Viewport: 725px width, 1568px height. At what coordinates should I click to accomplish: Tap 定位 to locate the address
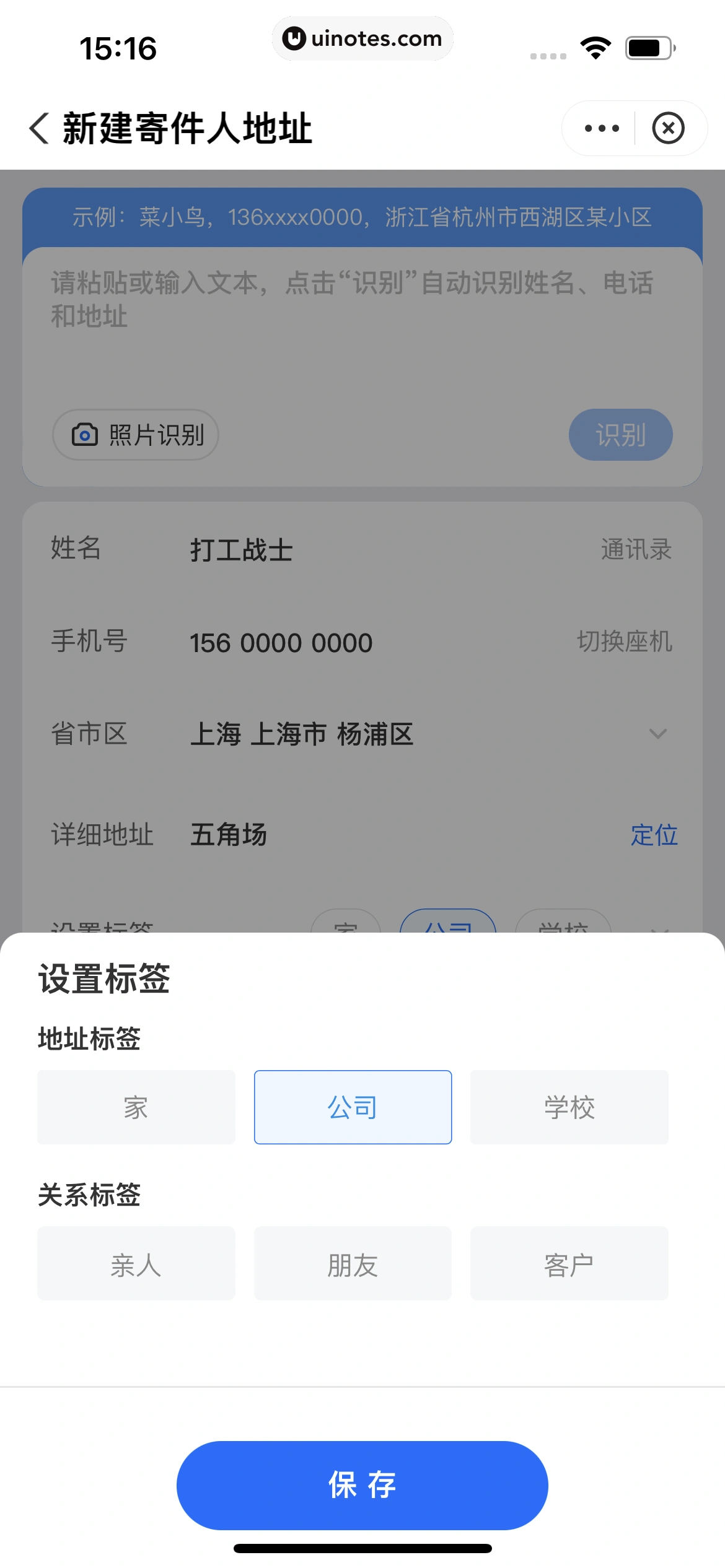click(x=654, y=835)
